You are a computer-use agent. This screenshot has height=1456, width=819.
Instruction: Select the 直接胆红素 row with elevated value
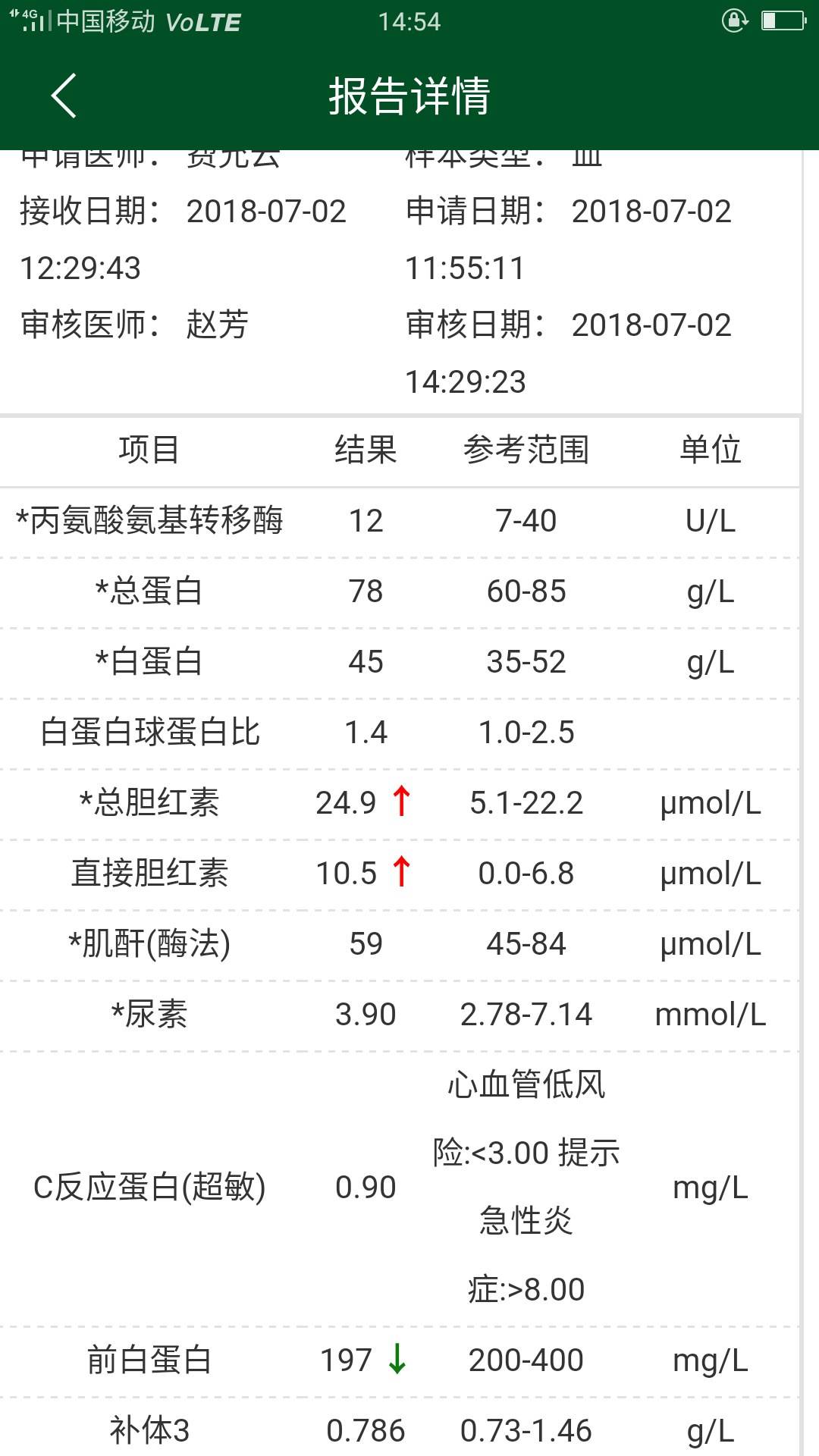click(x=409, y=872)
